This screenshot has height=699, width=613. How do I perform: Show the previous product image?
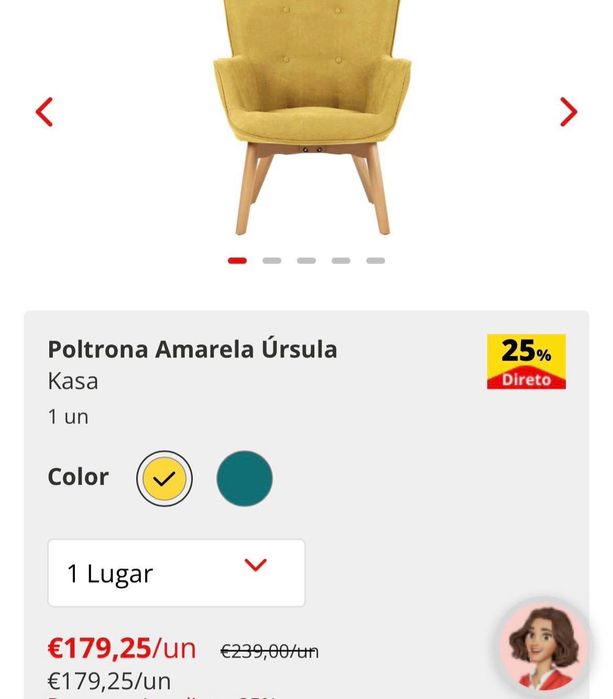click(44, 112)
